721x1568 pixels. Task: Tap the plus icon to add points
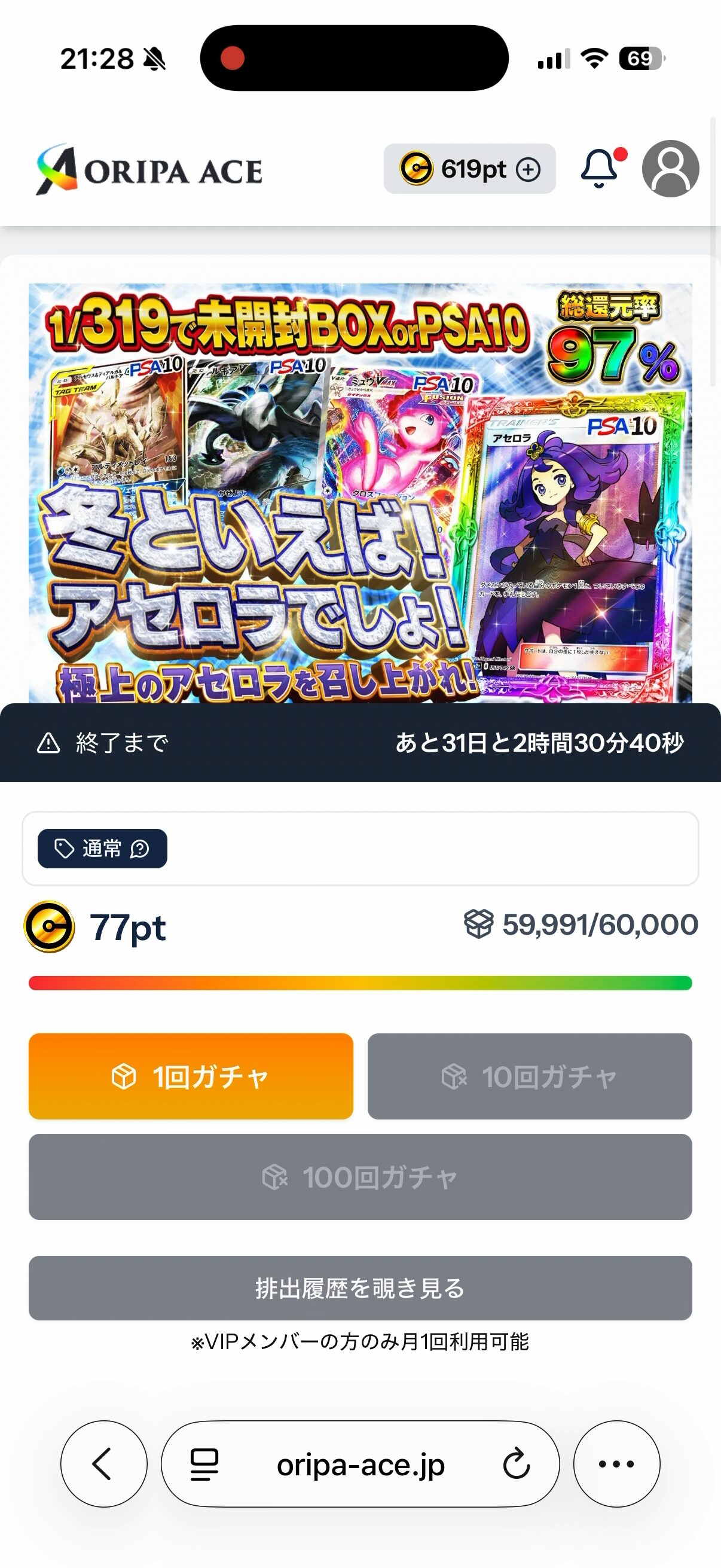click(530, 169)
